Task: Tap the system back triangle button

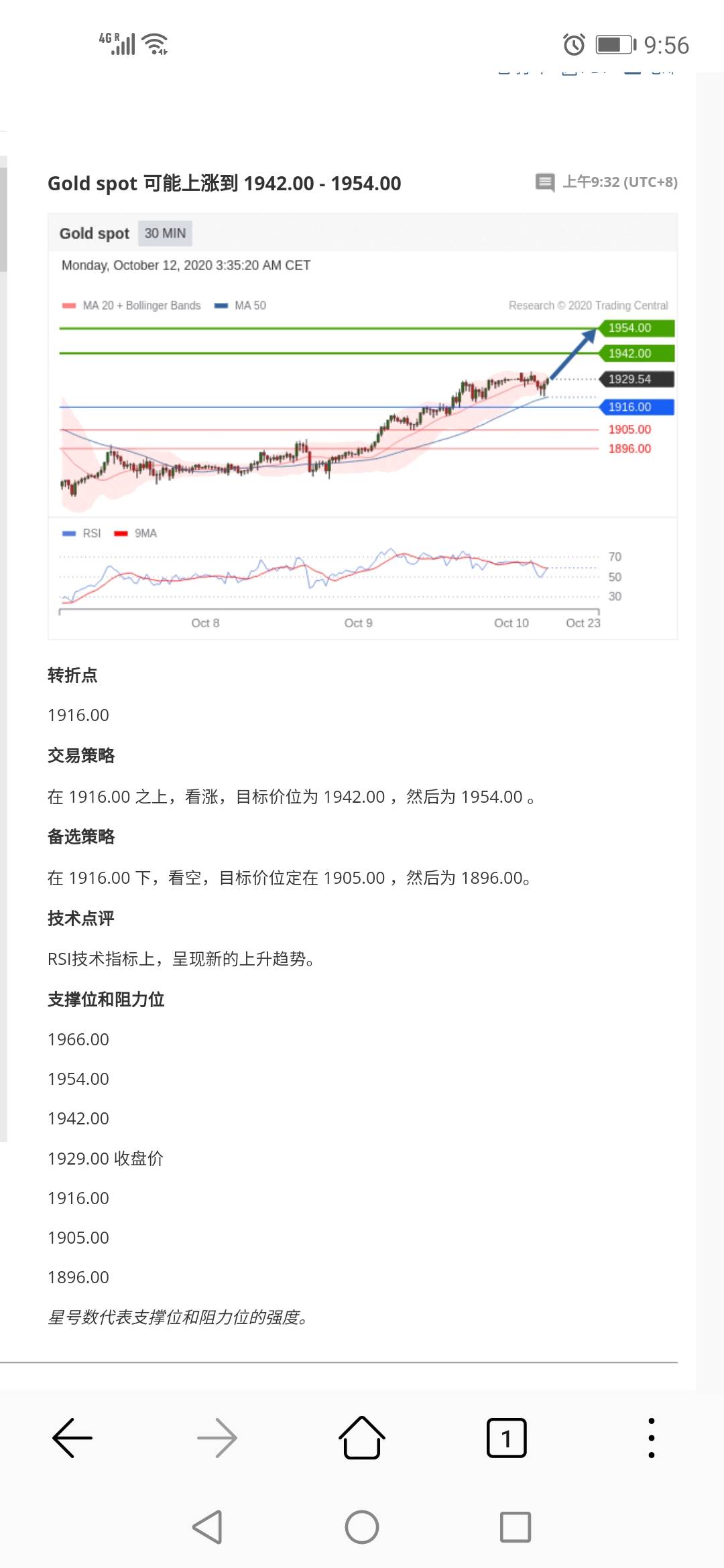Action: coord(208,1527)
